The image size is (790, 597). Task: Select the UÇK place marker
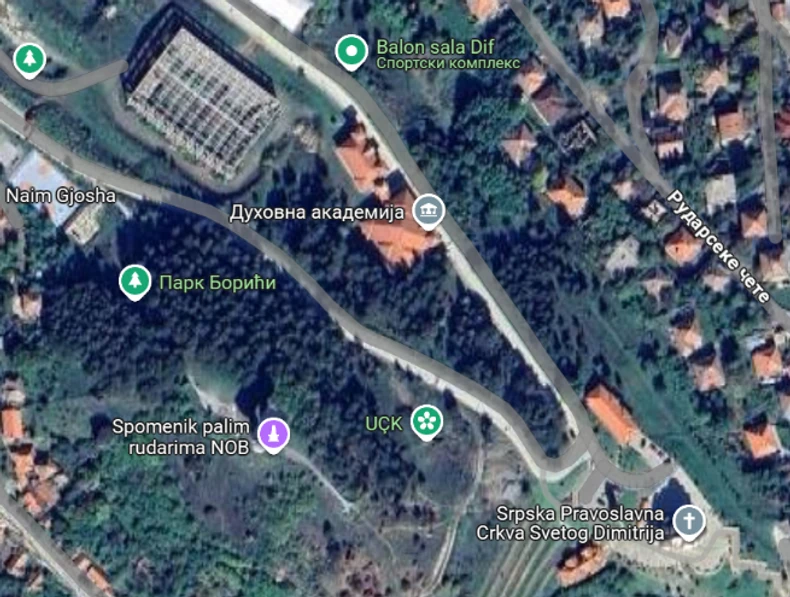tap(428, 422)
